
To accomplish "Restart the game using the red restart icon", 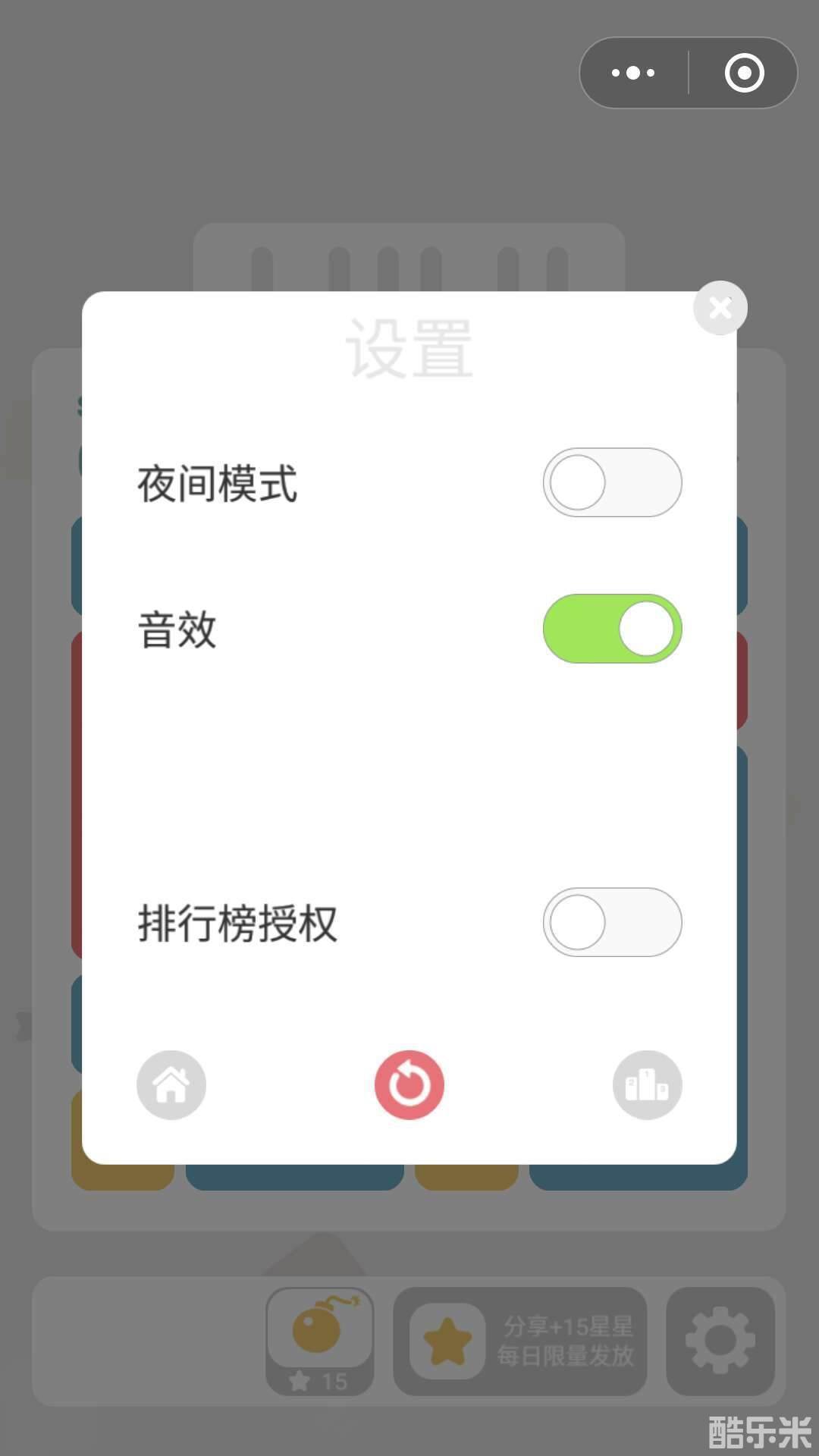I will tap(409, 1084).
